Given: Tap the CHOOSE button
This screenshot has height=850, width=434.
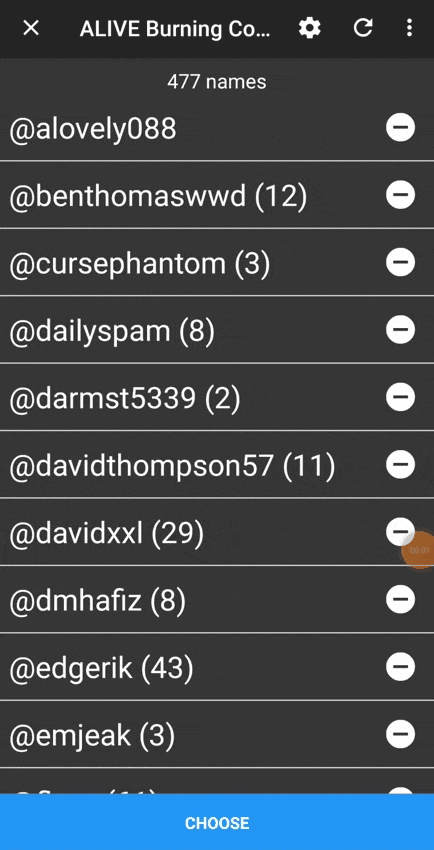Looking at the screenshot, I should pyautogui.click(x=217, y=822).
